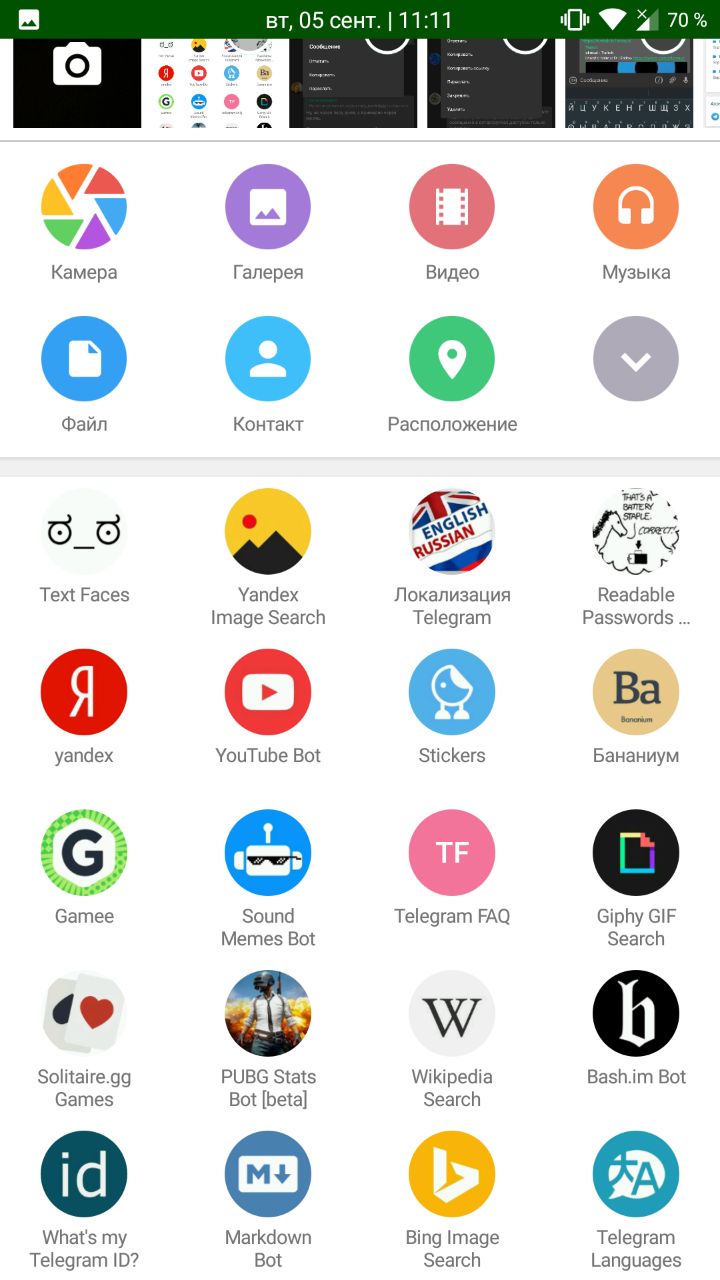
Task: Attach a document with Файл
Action: 84,359
